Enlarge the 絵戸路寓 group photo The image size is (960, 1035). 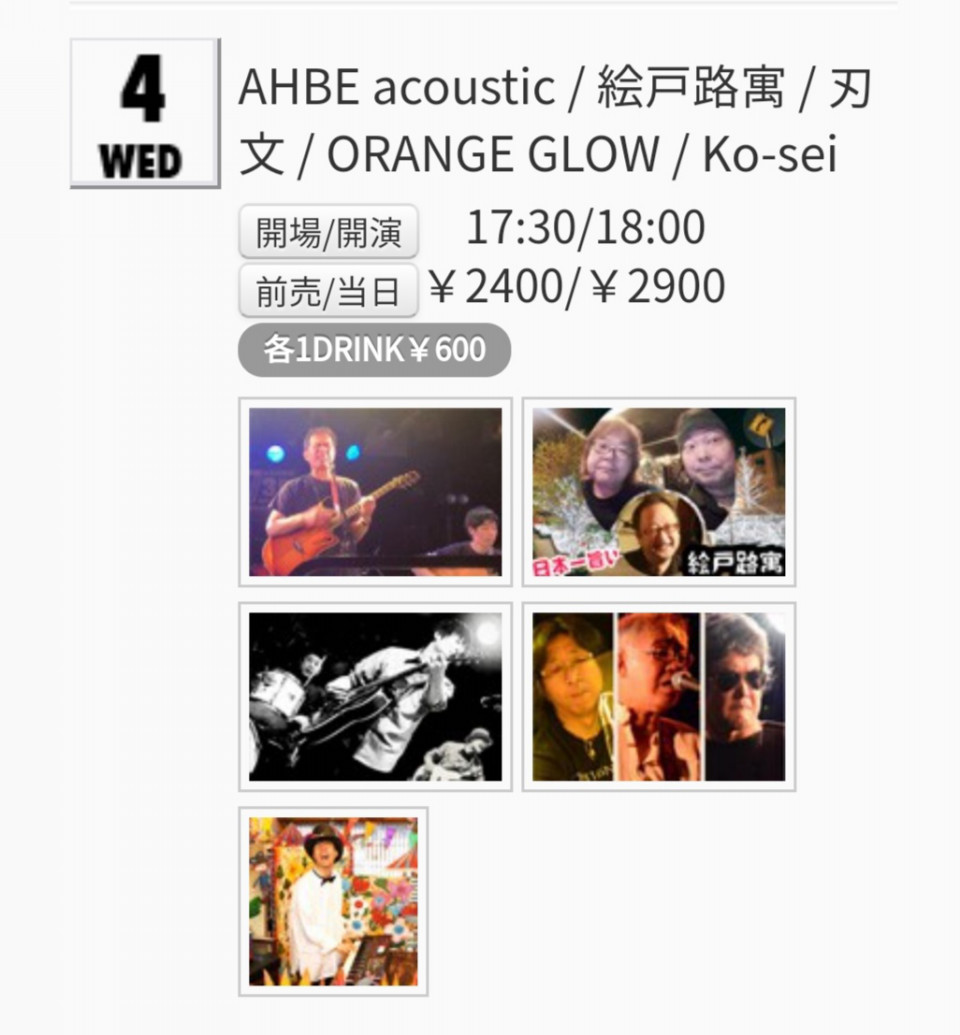pyautogui.click(x=658, y=491)
